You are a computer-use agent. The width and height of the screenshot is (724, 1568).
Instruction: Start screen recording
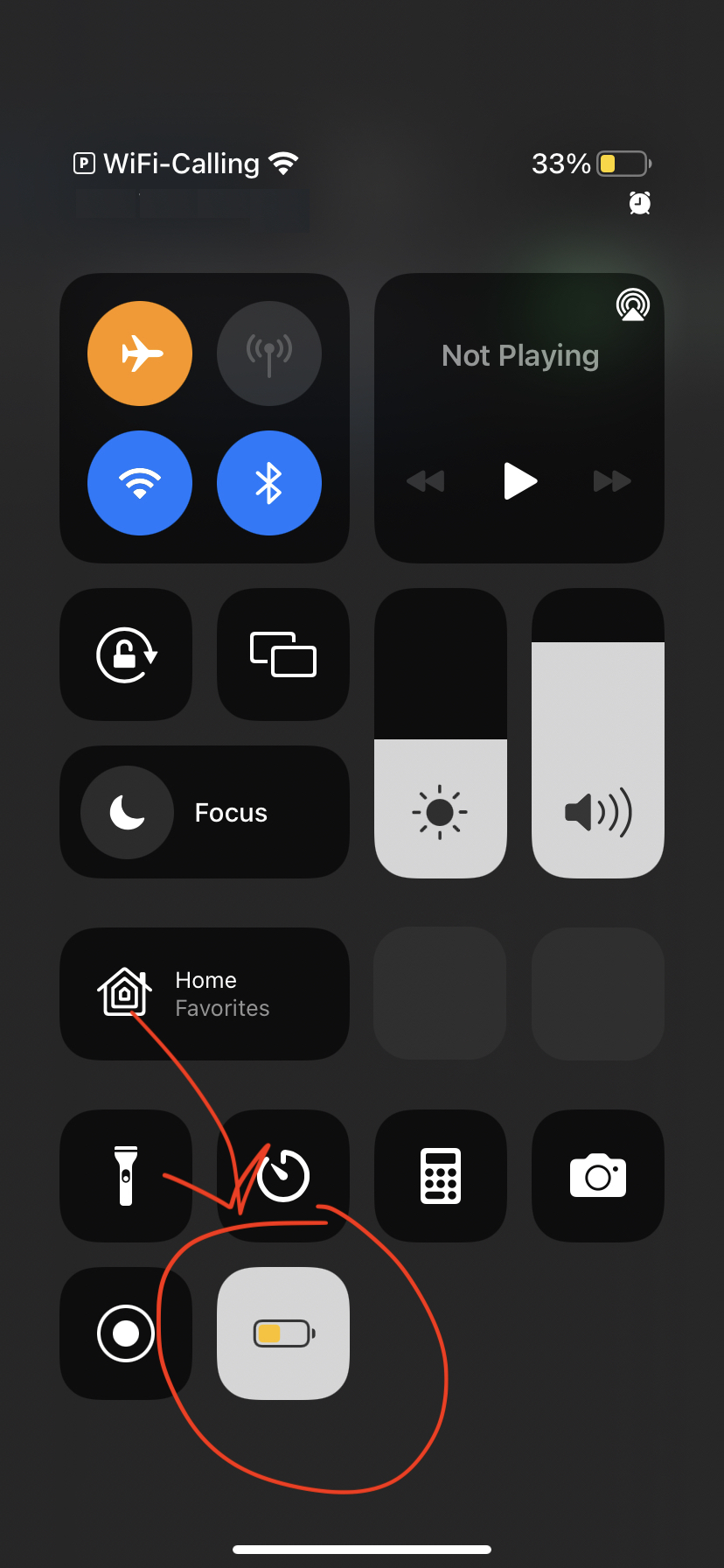pos(126,1333)
